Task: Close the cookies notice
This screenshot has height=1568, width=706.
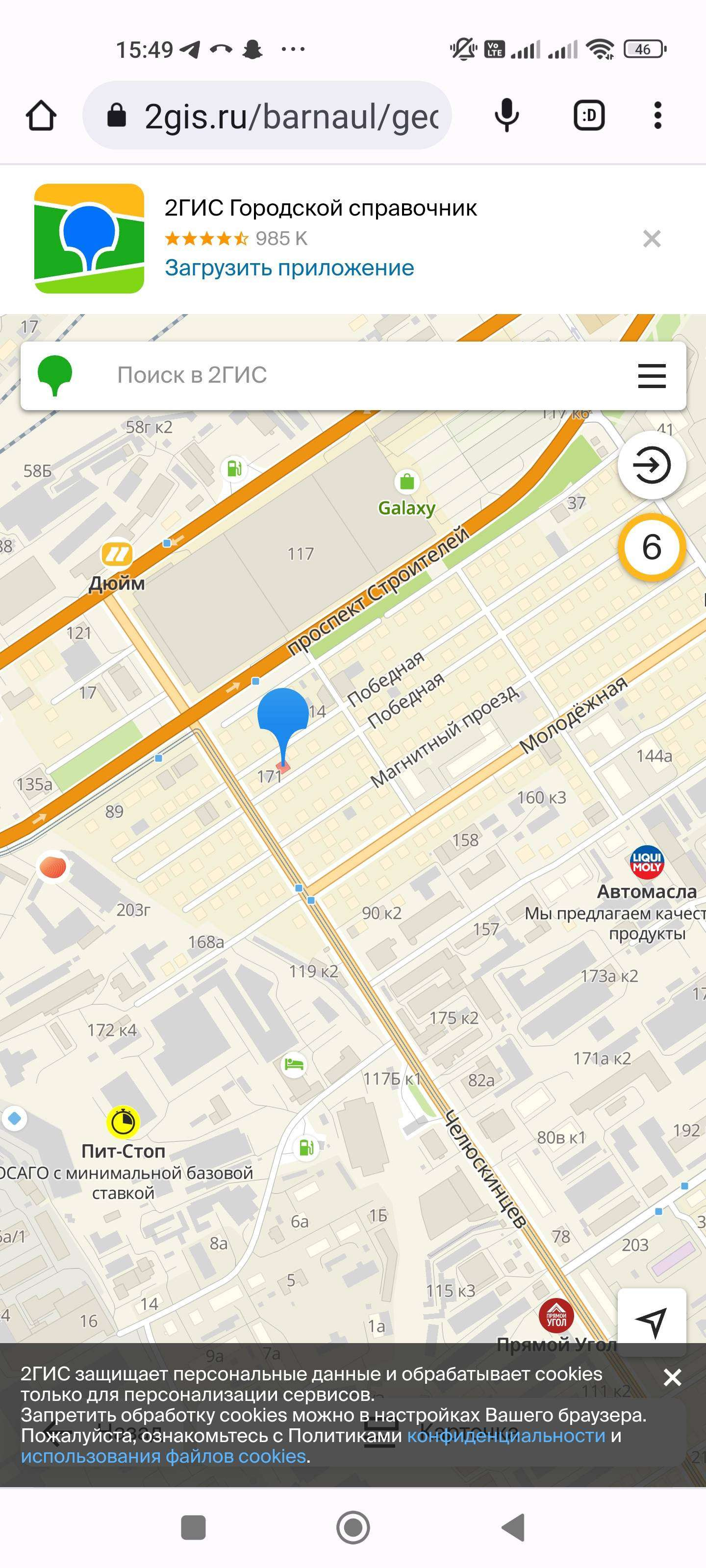Action: (673, 1377)
